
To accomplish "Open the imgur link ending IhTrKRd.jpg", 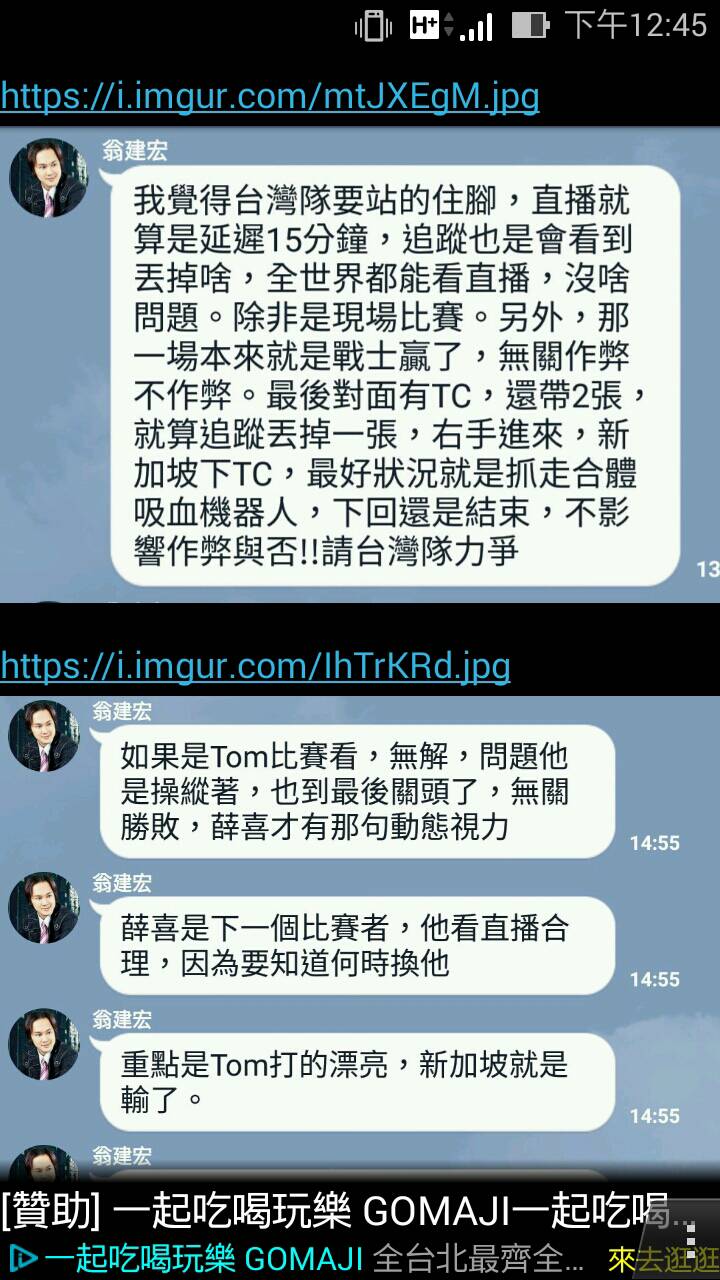I will 256,665.
